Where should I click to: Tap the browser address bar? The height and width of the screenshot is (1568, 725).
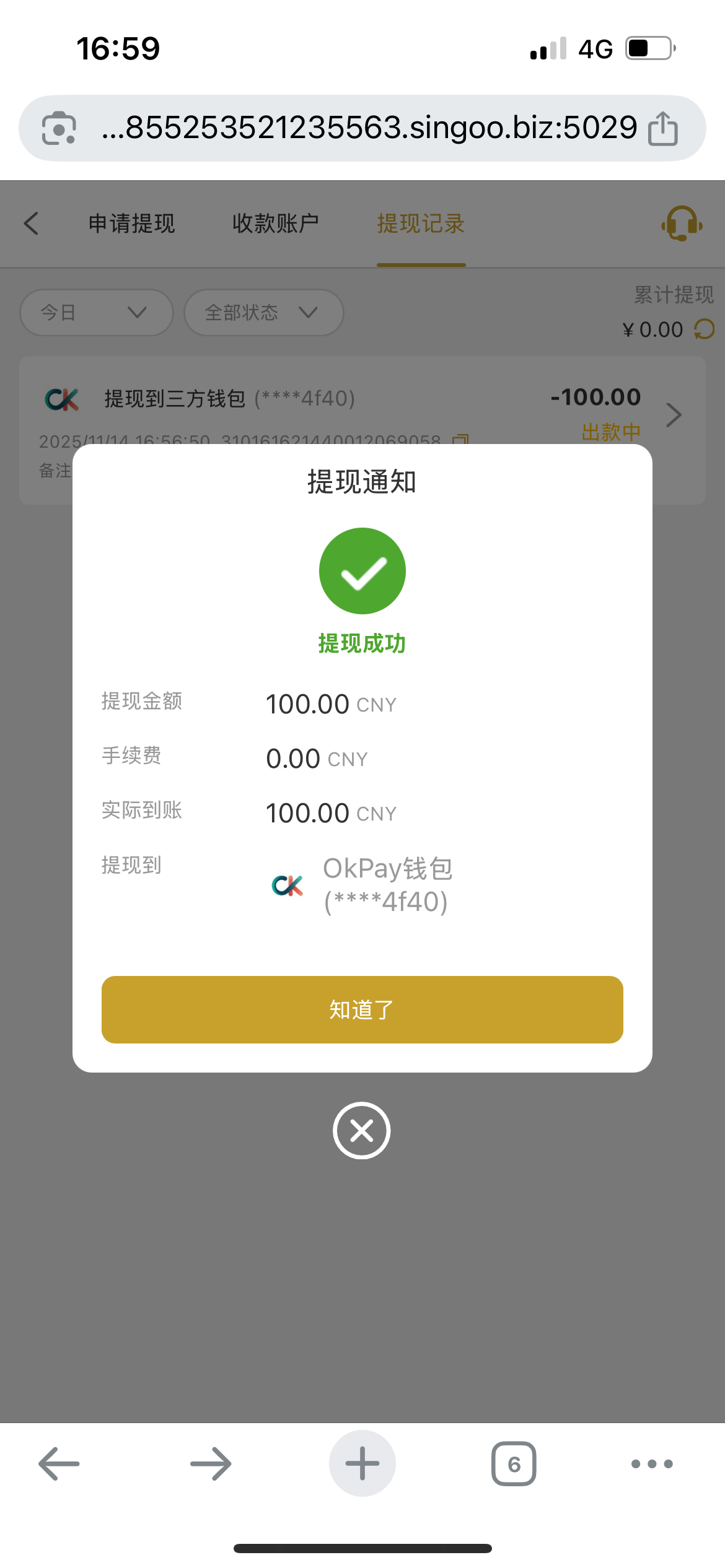pos(369,128)
